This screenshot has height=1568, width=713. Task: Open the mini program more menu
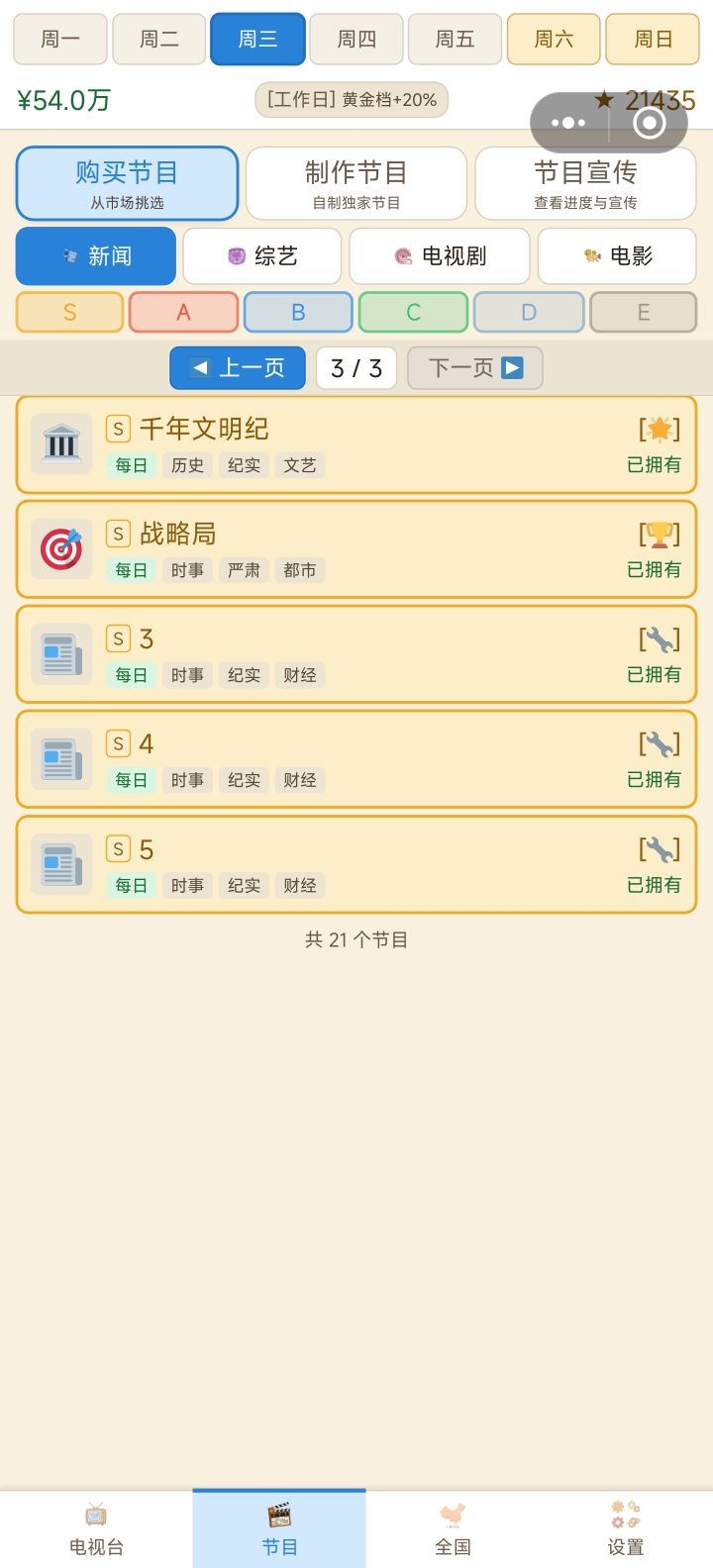coord(568,123)
